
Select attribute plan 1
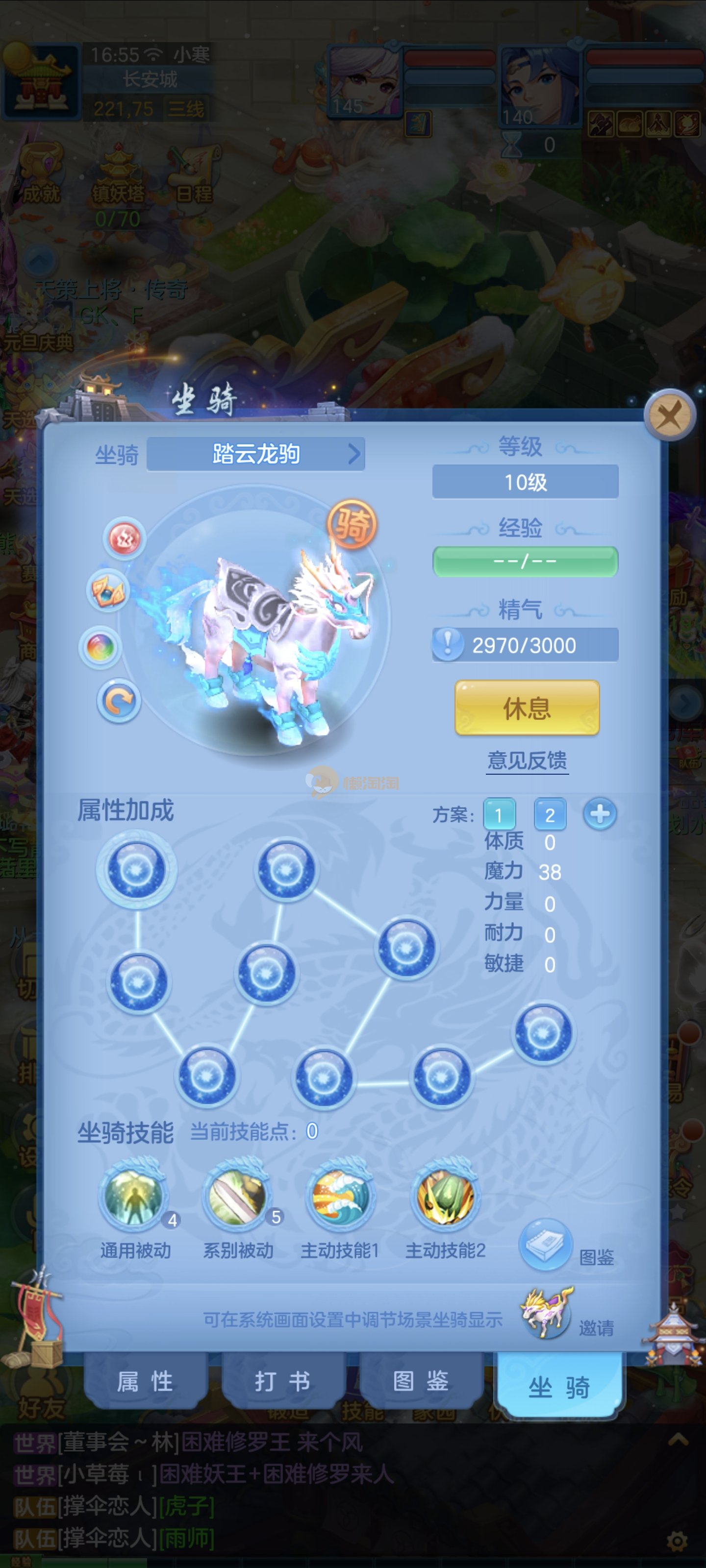pos(499,814)
